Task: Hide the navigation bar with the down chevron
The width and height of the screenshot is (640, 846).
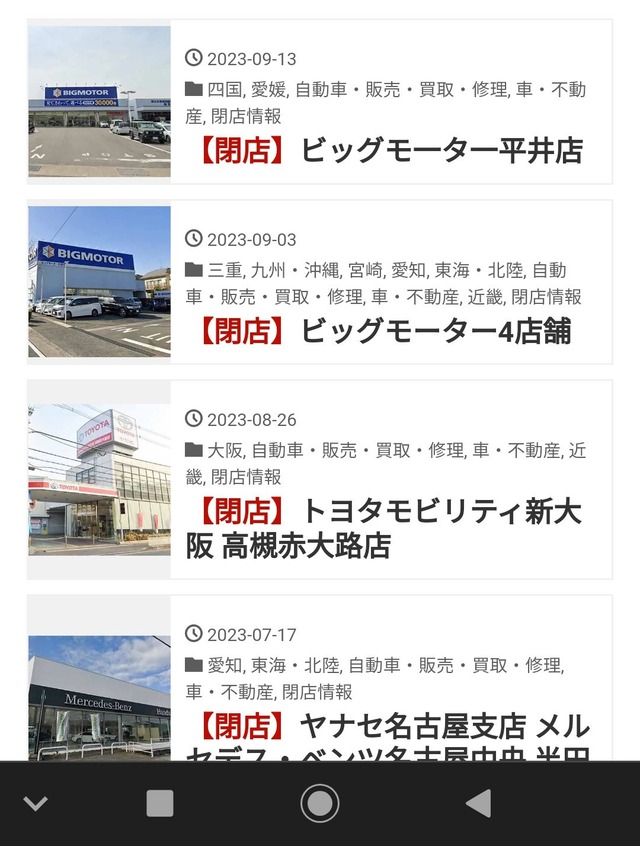Action: pyautogui.click(x=36, y=803)
